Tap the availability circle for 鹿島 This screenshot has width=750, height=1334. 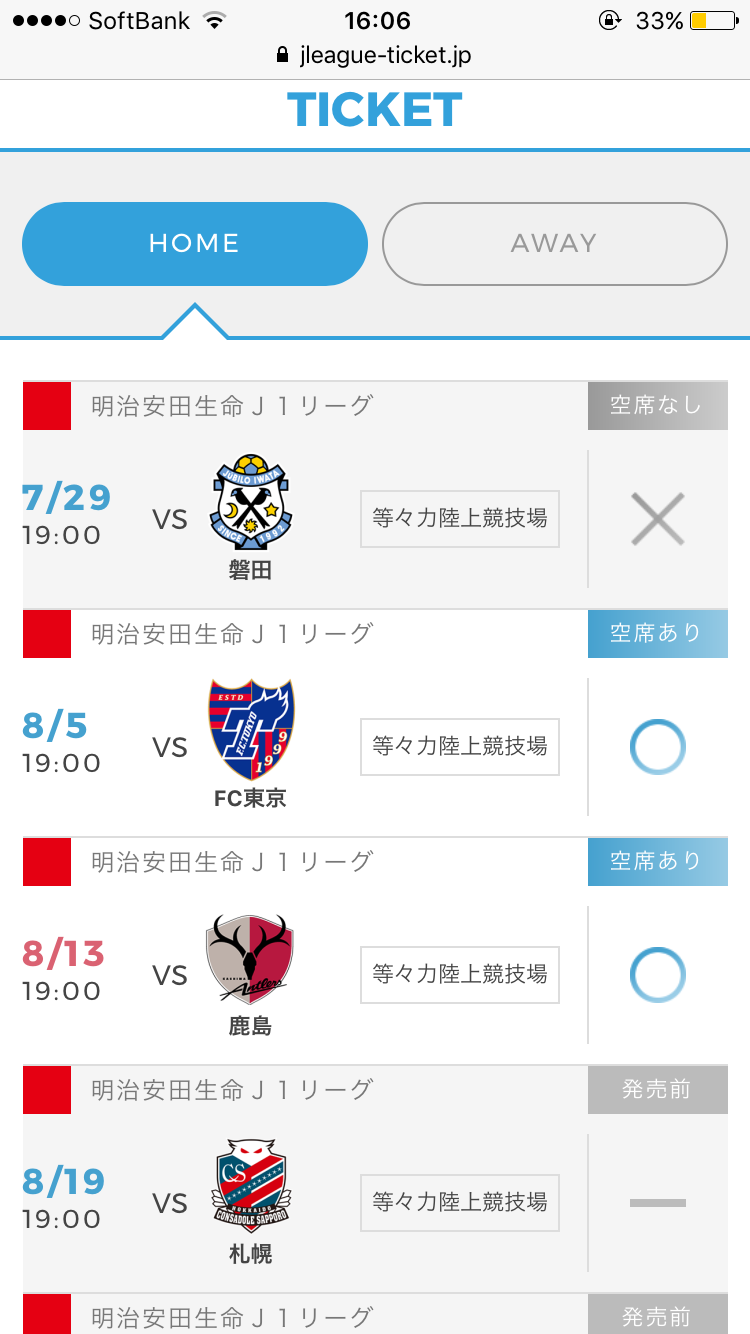(x=658, y=975)
